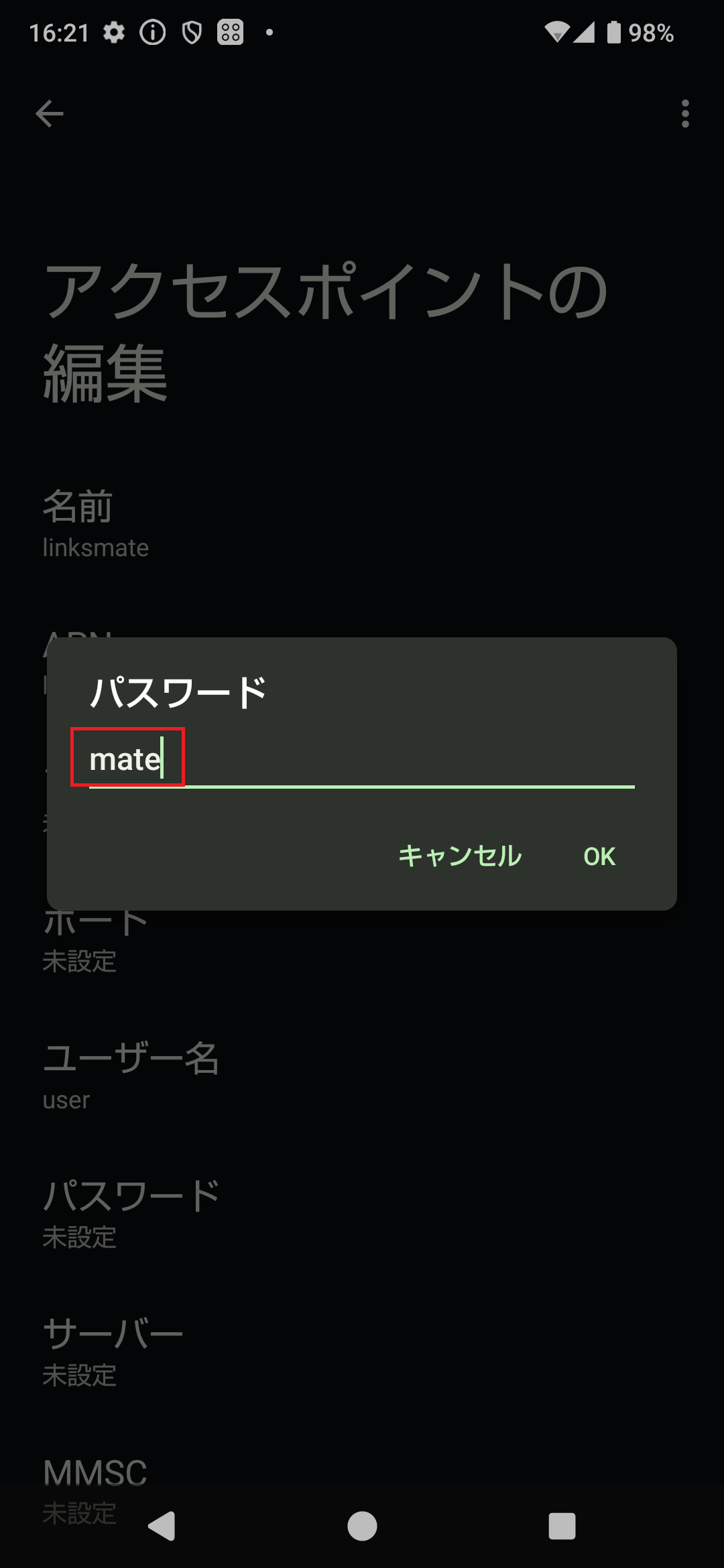Go to the home screen
Viewport: 724px width, 1568px height.
(x=362, y=1526)
